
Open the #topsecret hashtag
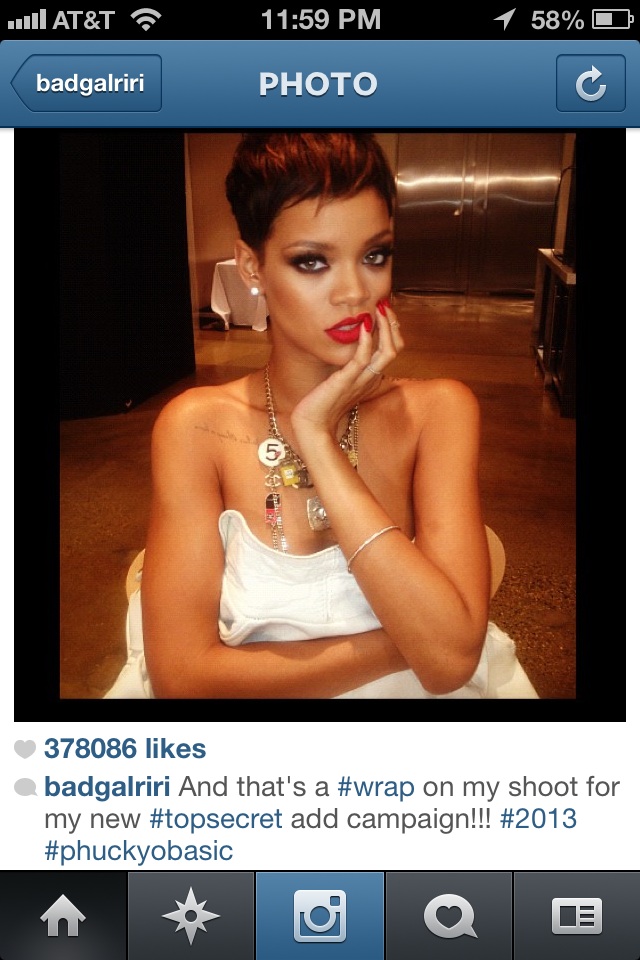click(x=215, y=819)
